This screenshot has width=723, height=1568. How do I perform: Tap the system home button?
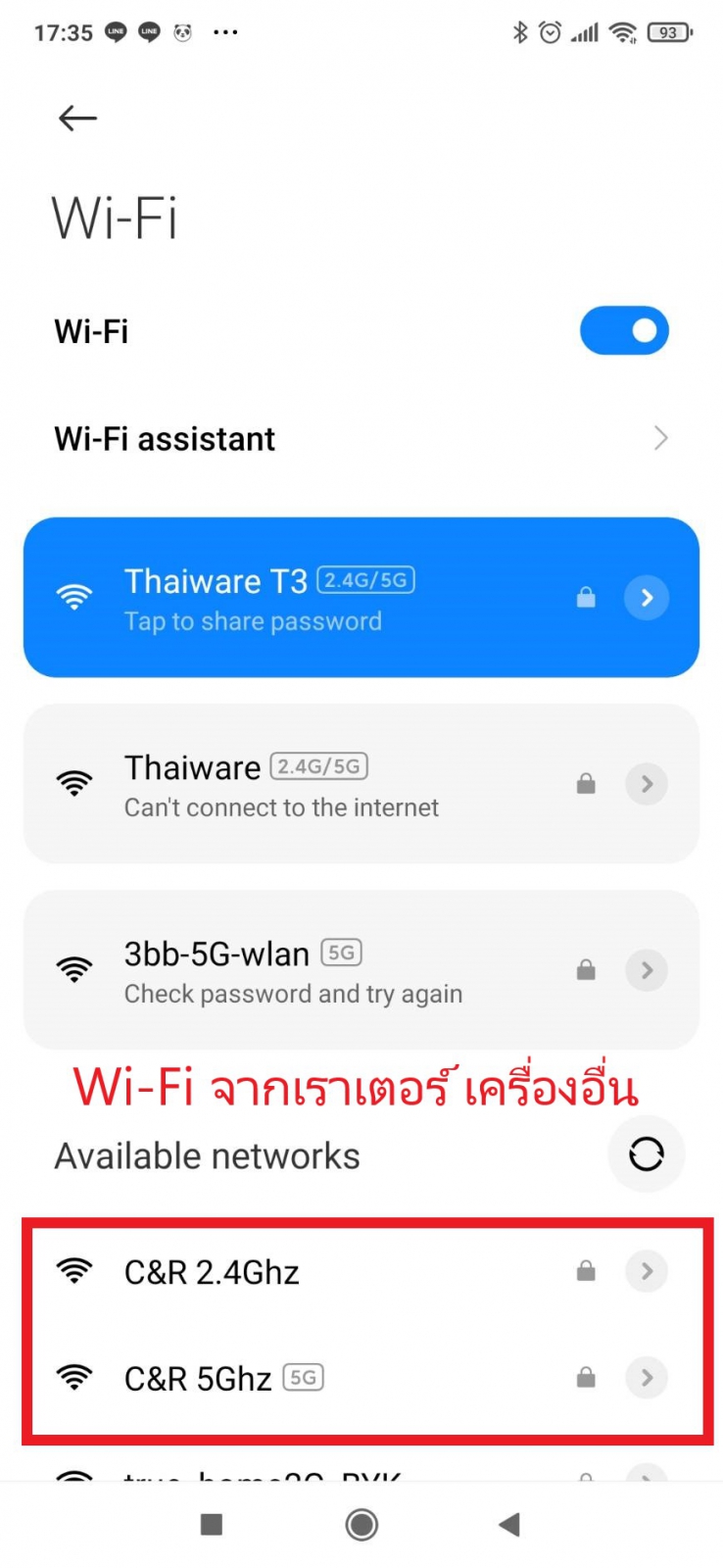(361, 1525)
